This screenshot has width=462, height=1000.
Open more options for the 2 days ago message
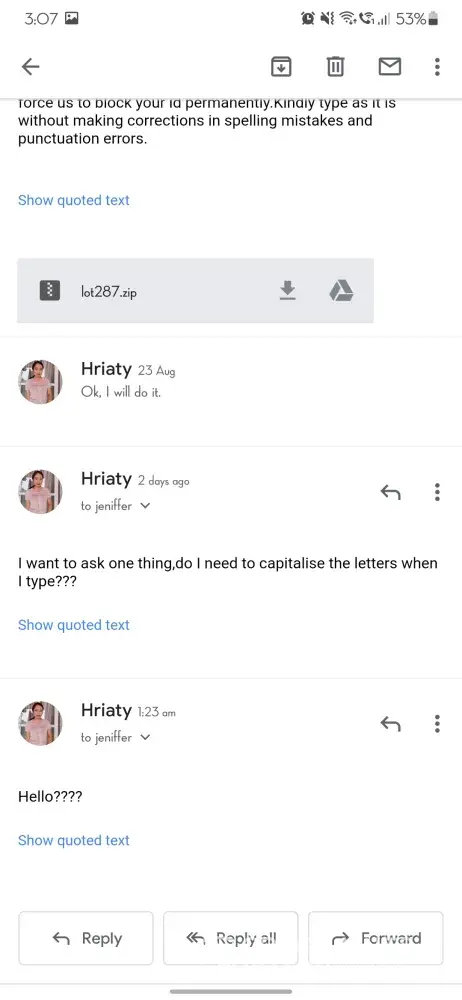click(437, 492)
